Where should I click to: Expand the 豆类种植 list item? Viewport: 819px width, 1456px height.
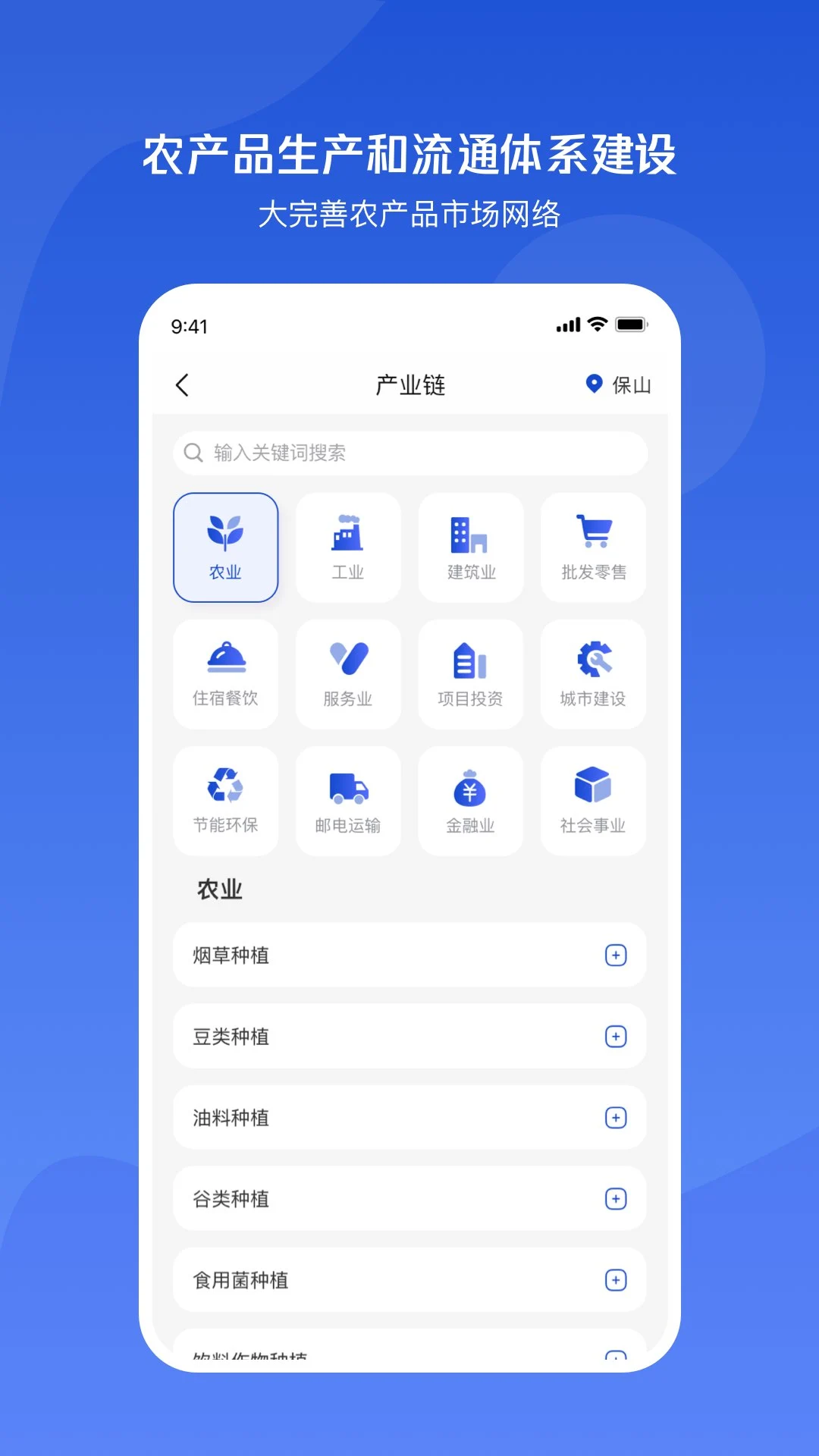[616, 1037]
